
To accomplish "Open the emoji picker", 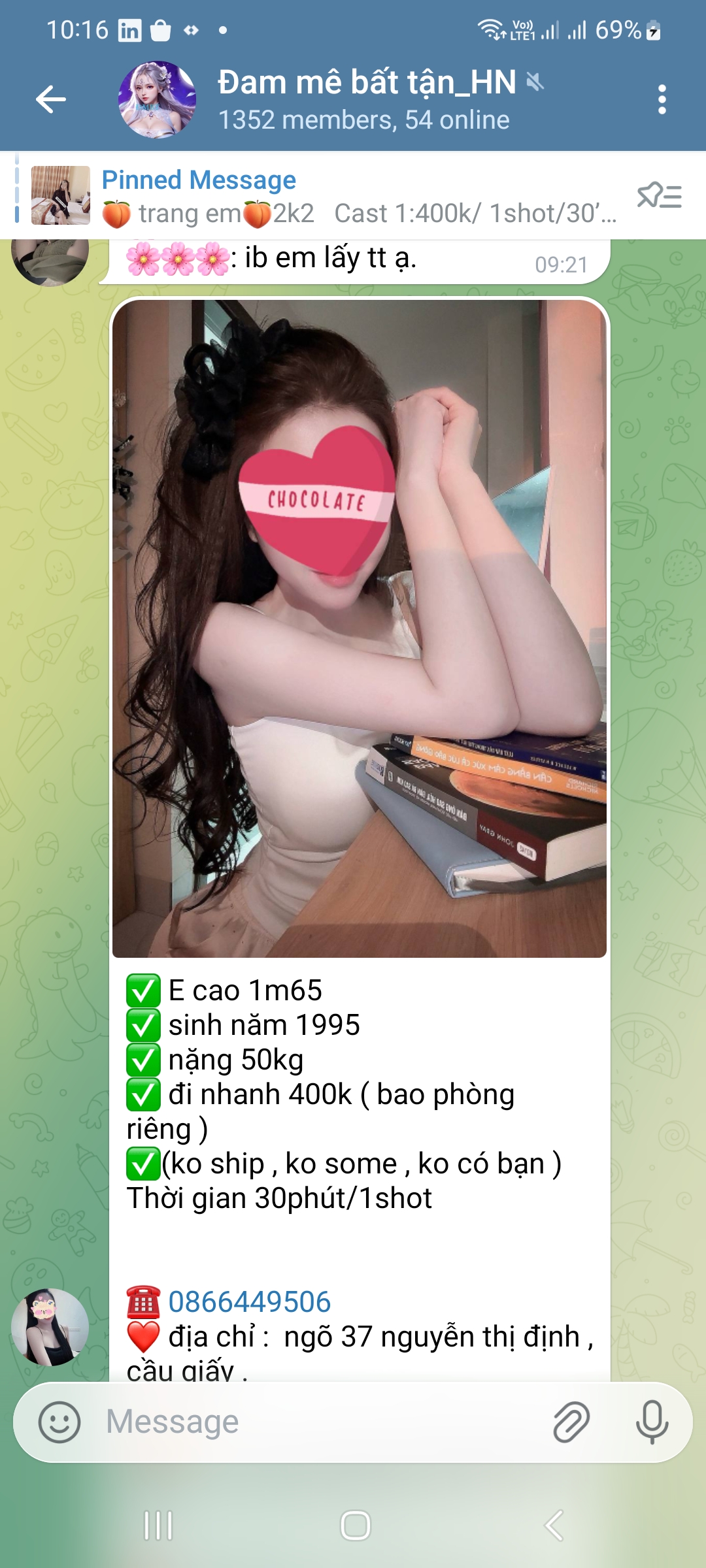I will (59, 1422).
